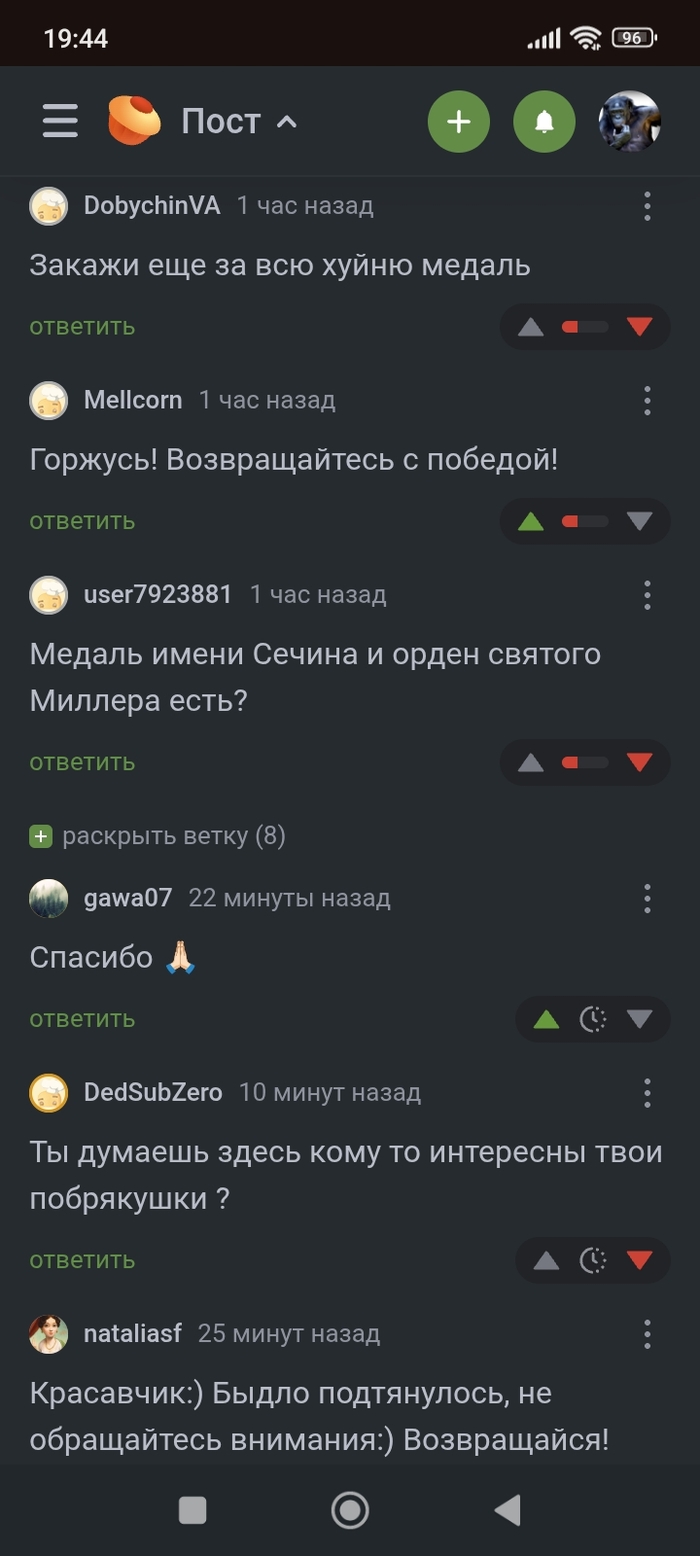Downvote user7923881's comment
Screen dimensions: 700x1556
point(639,763)
